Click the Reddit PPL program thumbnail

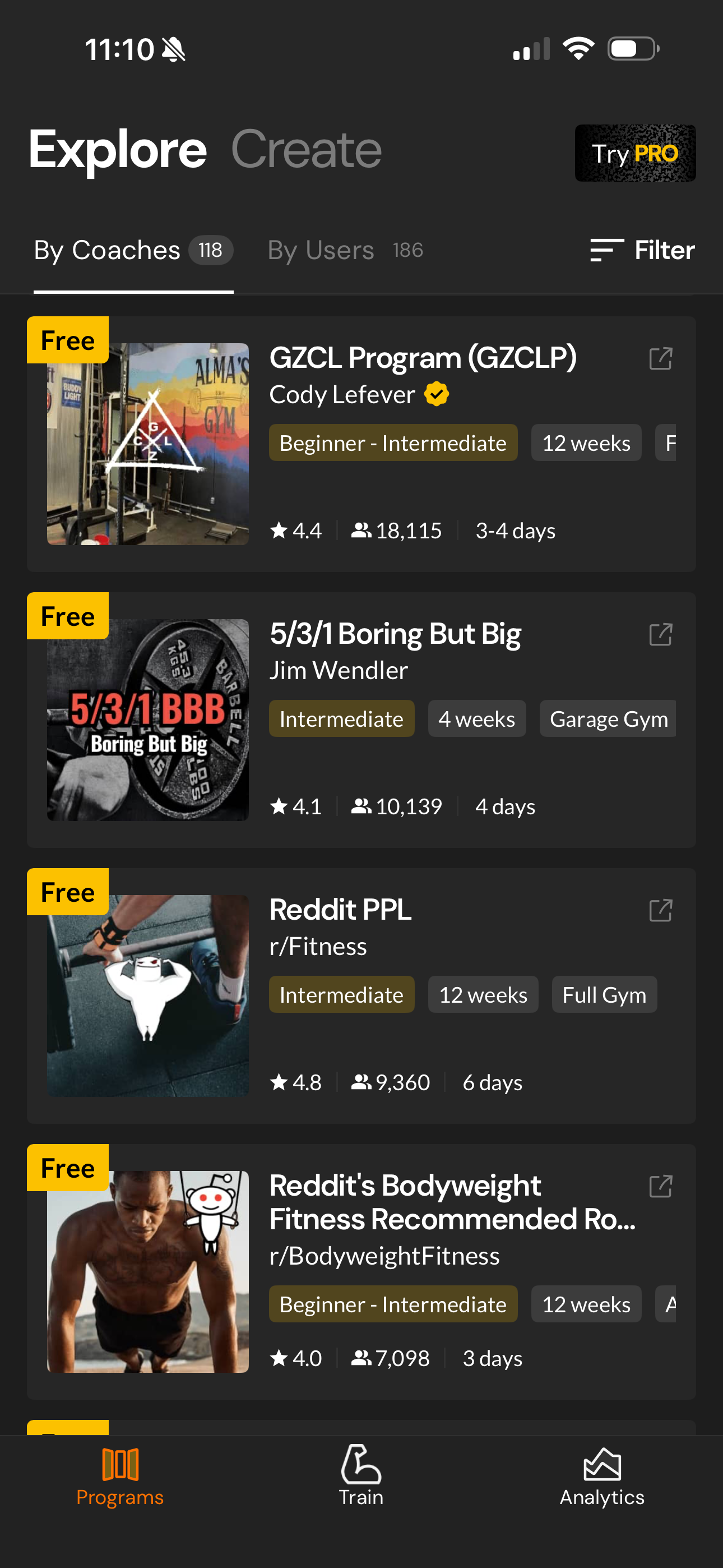tap(148, 997)
